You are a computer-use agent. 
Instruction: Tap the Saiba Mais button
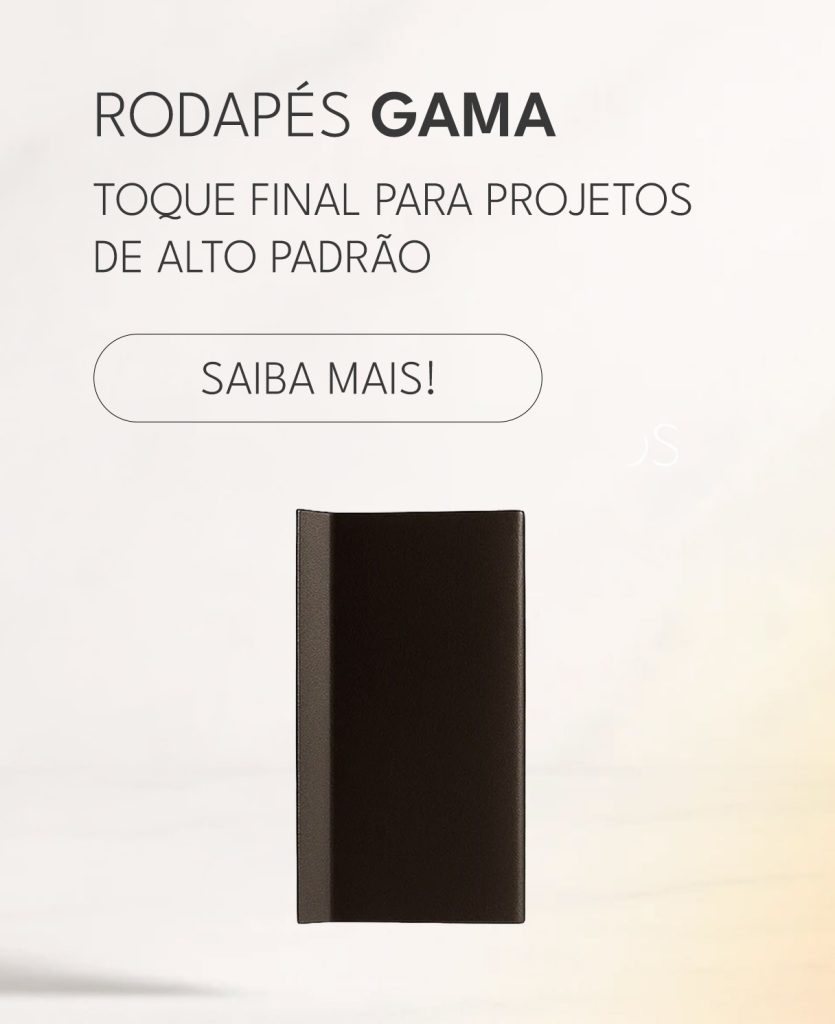pos(318,379)
